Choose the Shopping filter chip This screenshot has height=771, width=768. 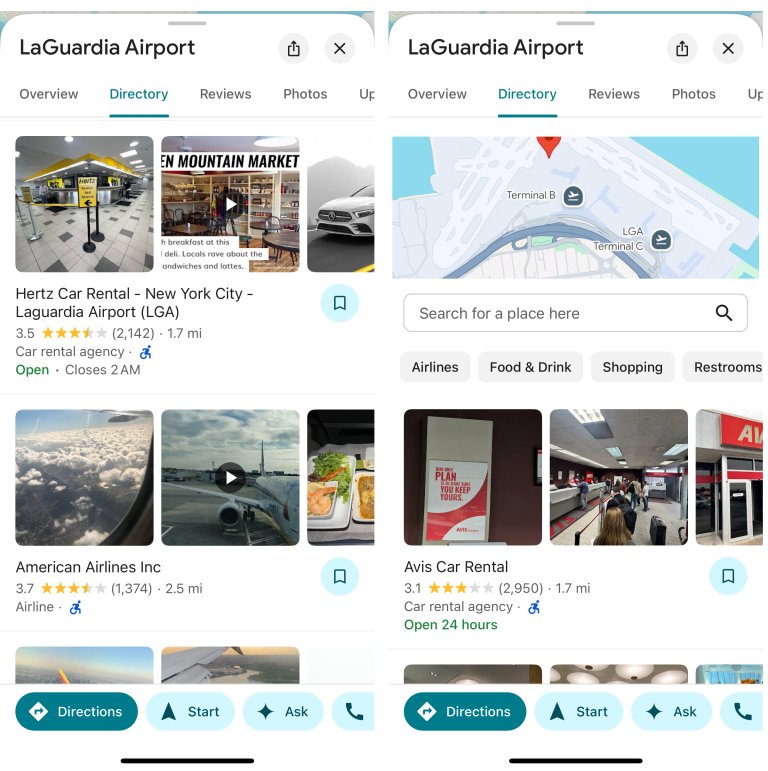632,367
